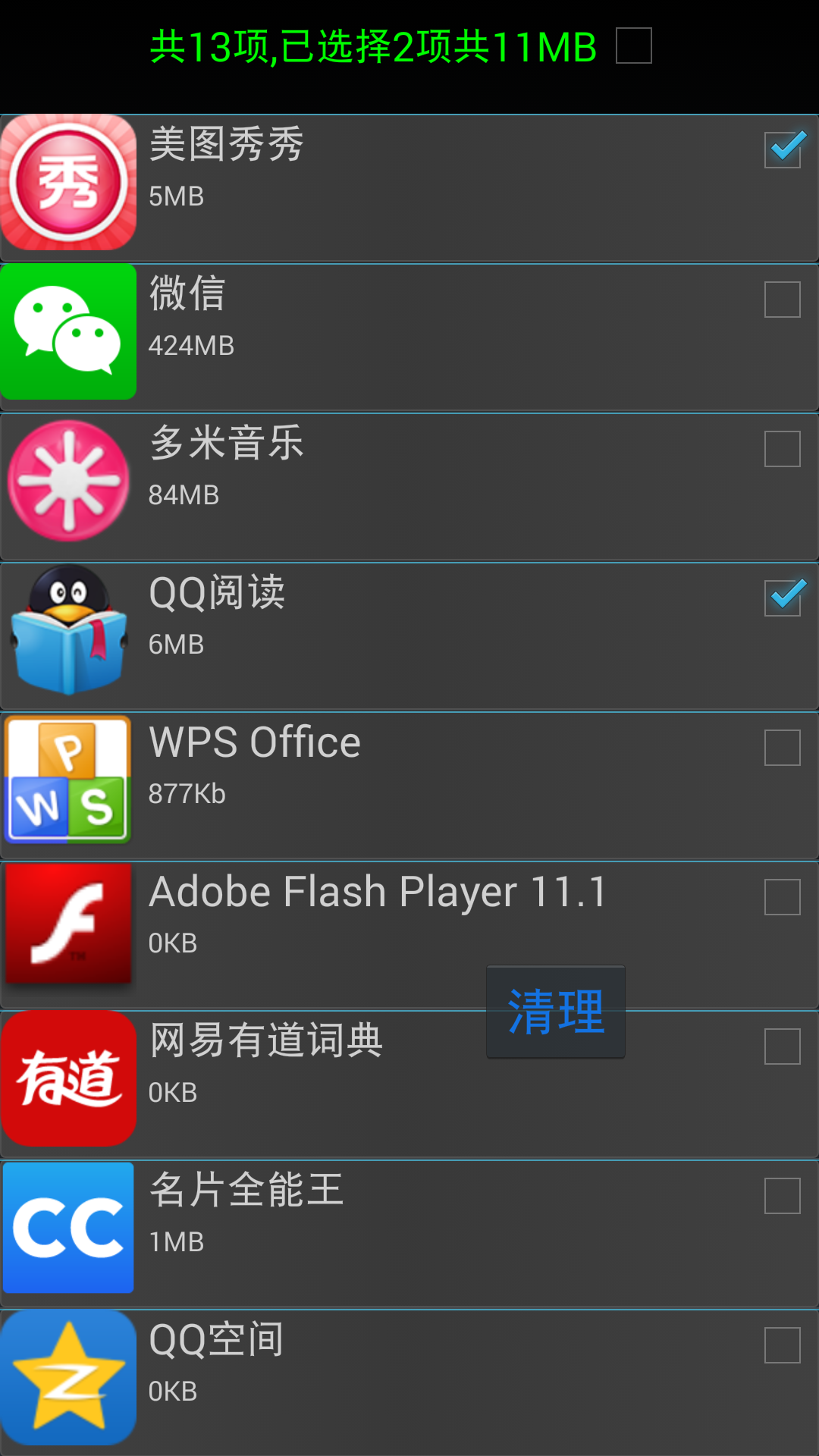Tick the QQ空间 checkbox
Viewport: 819px width, 1456px height.
pyautogui.click(x=783, y=1345)
